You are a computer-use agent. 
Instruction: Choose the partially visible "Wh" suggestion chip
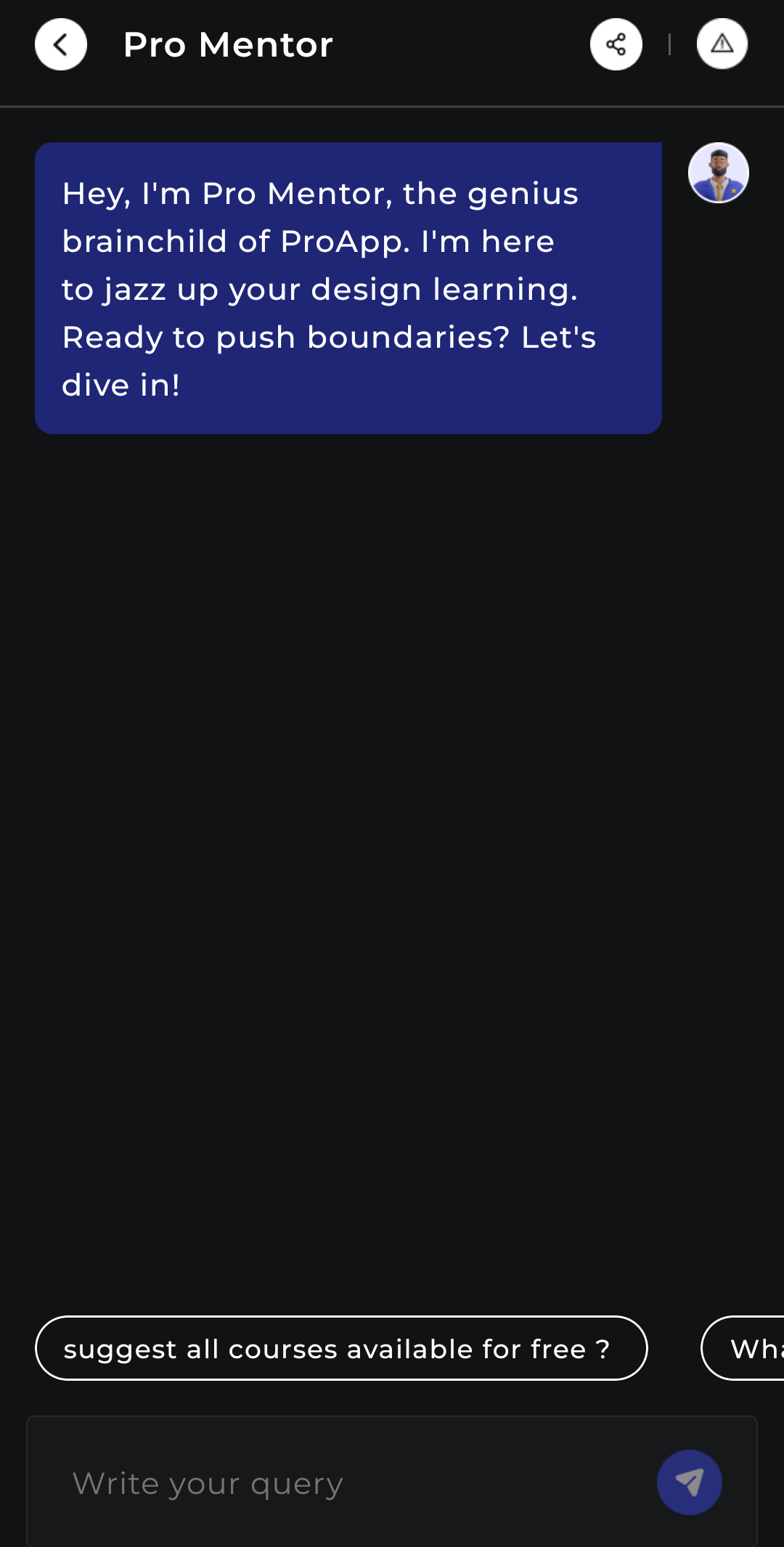click(x=748, y=1348)
